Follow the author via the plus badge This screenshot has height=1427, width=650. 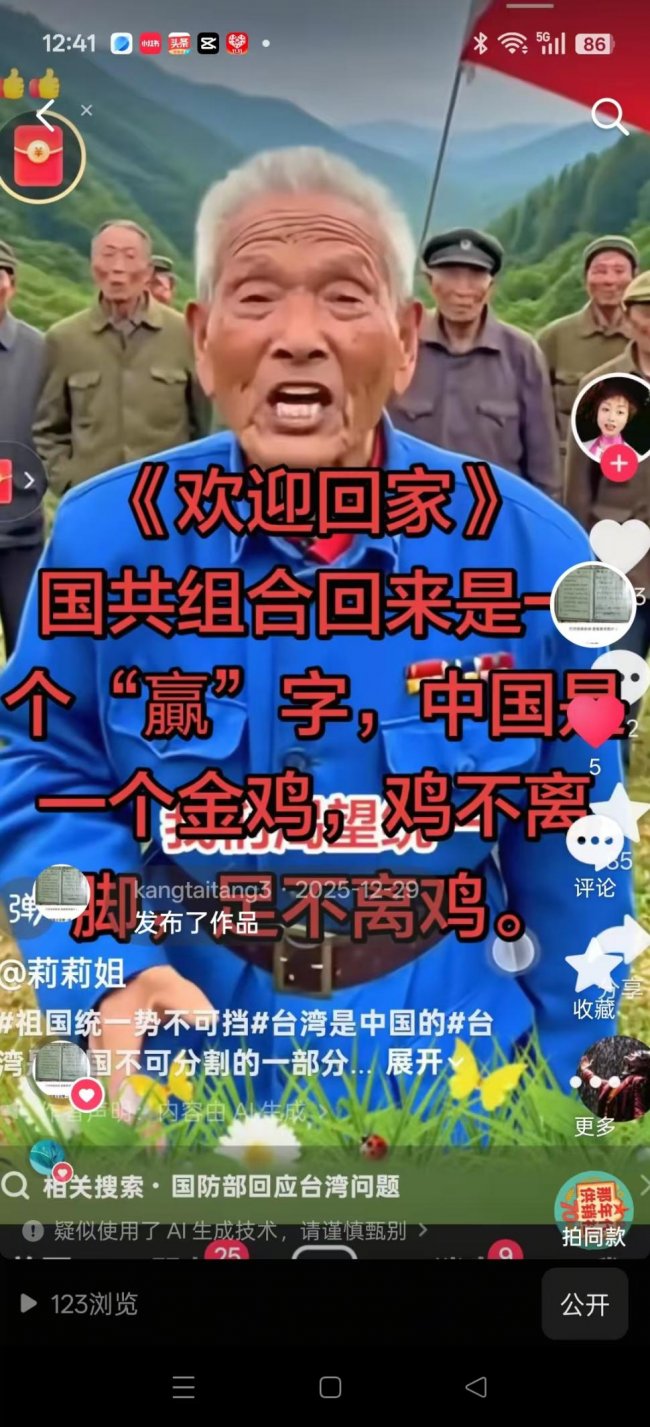tap(619, 464)
